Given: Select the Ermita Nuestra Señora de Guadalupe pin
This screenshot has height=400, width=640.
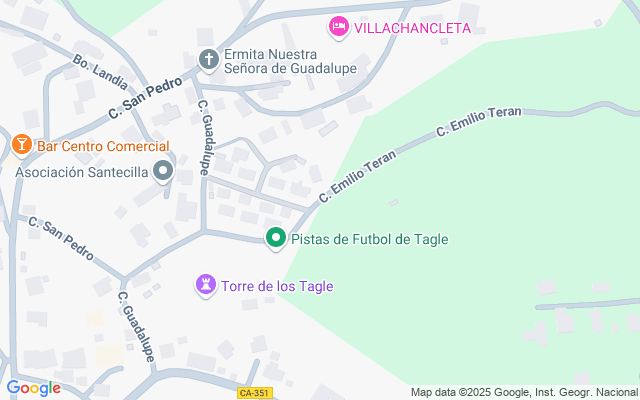Looking at the screenshot, I should tap(209, 61).
